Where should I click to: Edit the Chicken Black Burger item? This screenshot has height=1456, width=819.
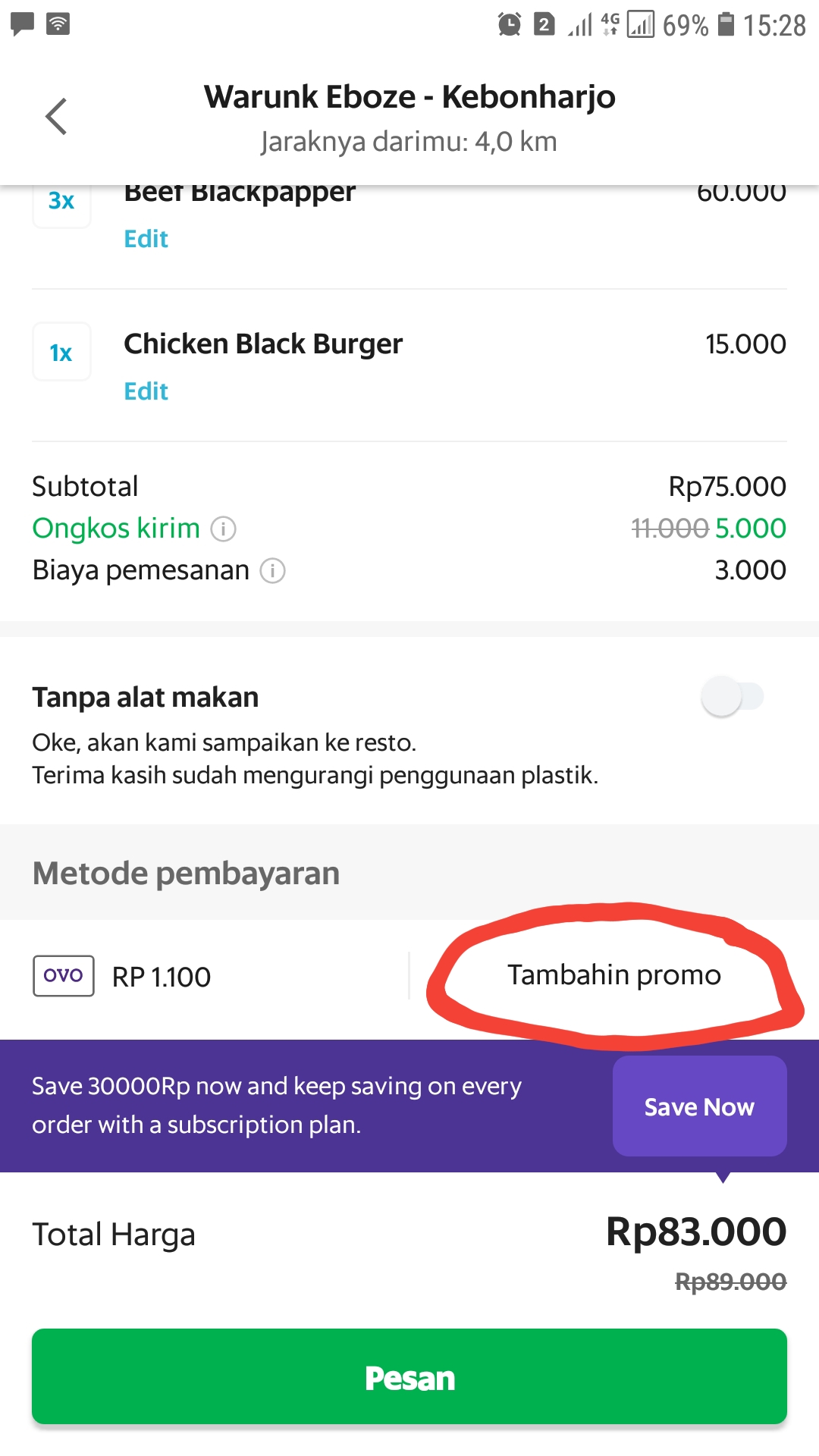[x=145, y=391]
